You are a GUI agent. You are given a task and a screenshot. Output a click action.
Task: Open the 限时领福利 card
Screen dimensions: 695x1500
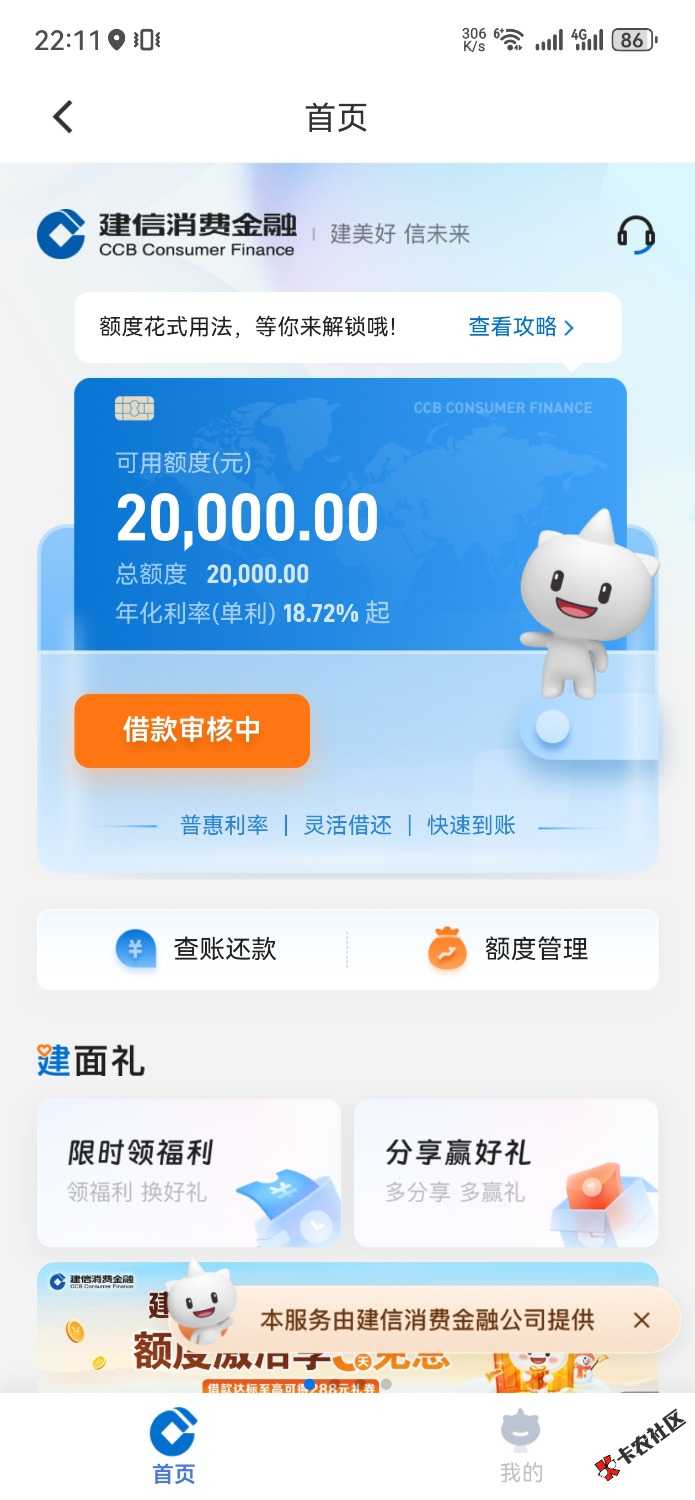189,1173
